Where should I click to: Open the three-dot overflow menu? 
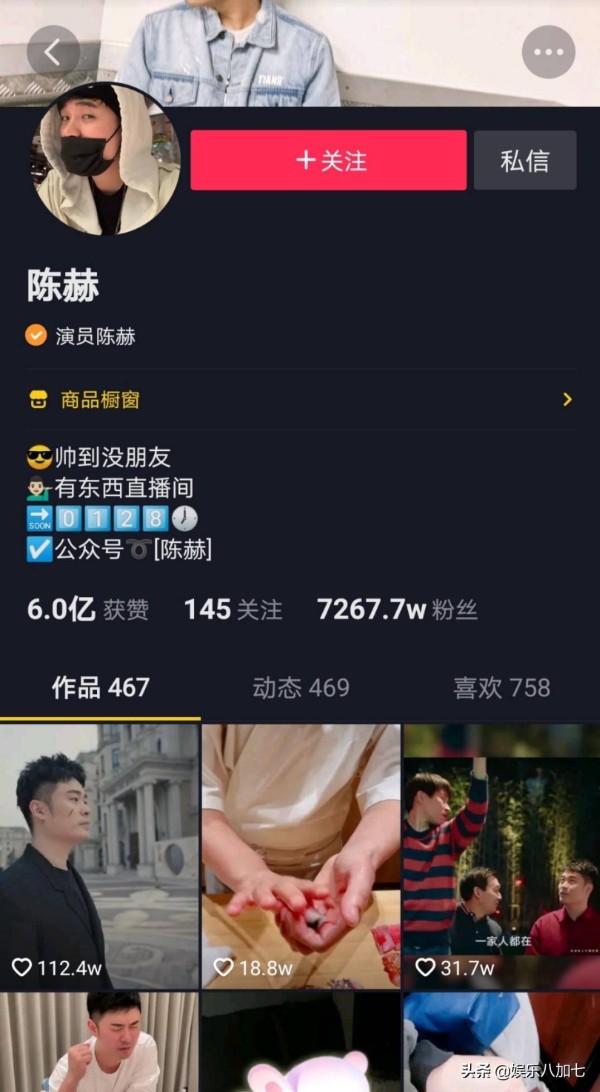click(x=548, y=51)
